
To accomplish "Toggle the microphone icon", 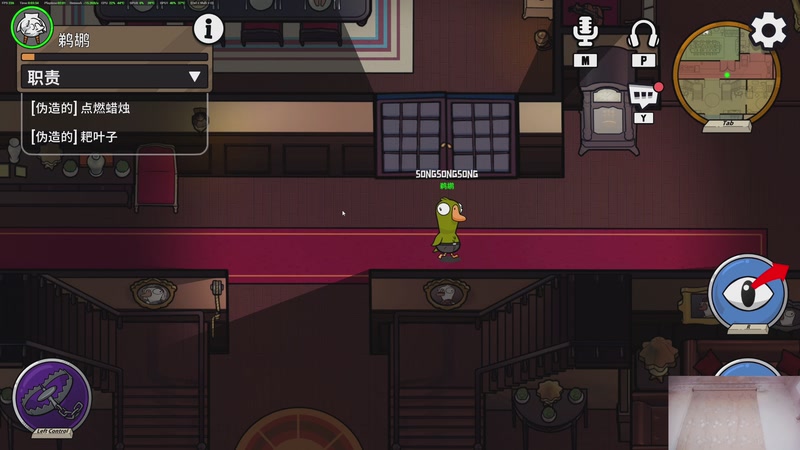I will pos(586,34).
